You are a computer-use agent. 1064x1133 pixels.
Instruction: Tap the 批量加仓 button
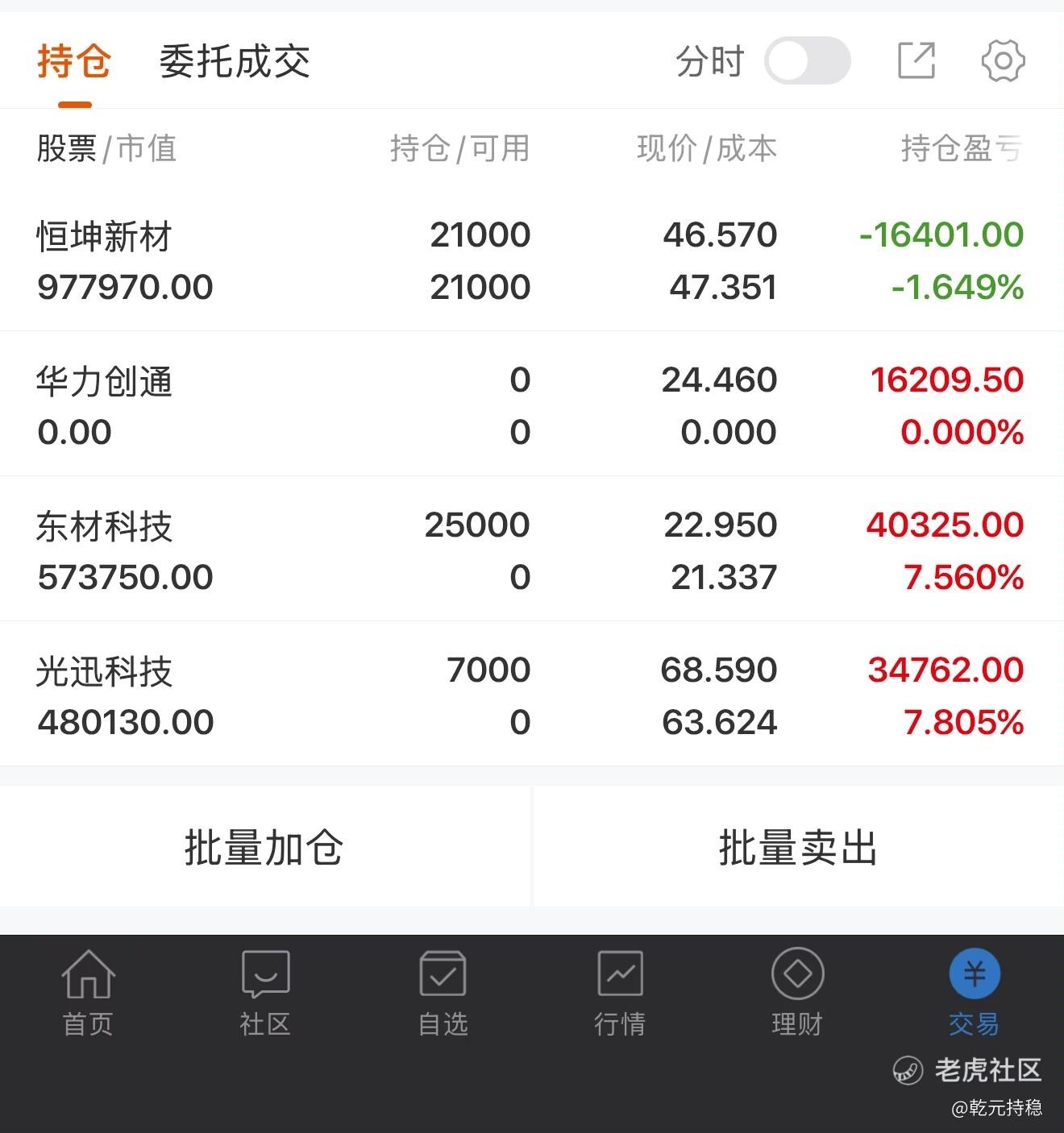(x=264, y=847)
